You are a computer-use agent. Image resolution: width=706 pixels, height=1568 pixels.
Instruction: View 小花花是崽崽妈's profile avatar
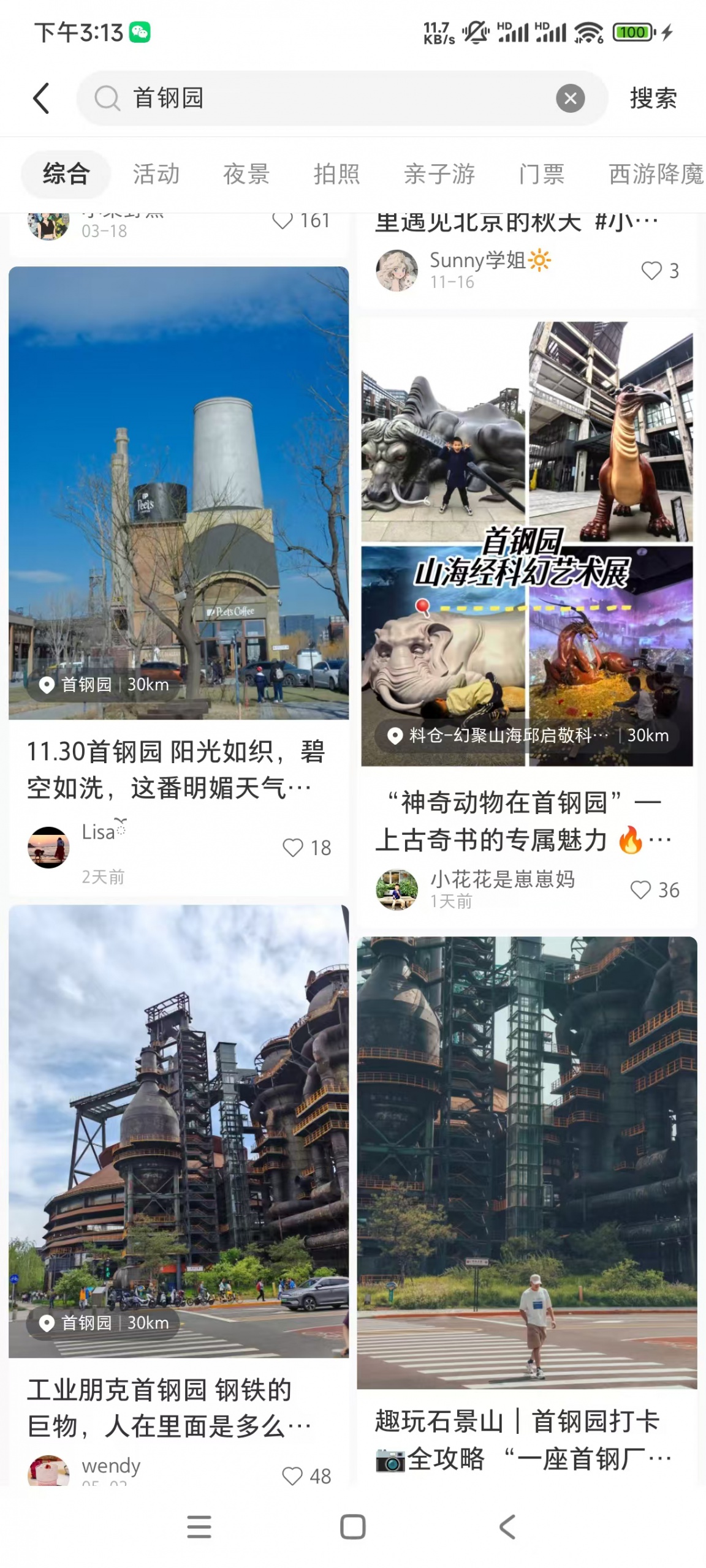(397, 889)
